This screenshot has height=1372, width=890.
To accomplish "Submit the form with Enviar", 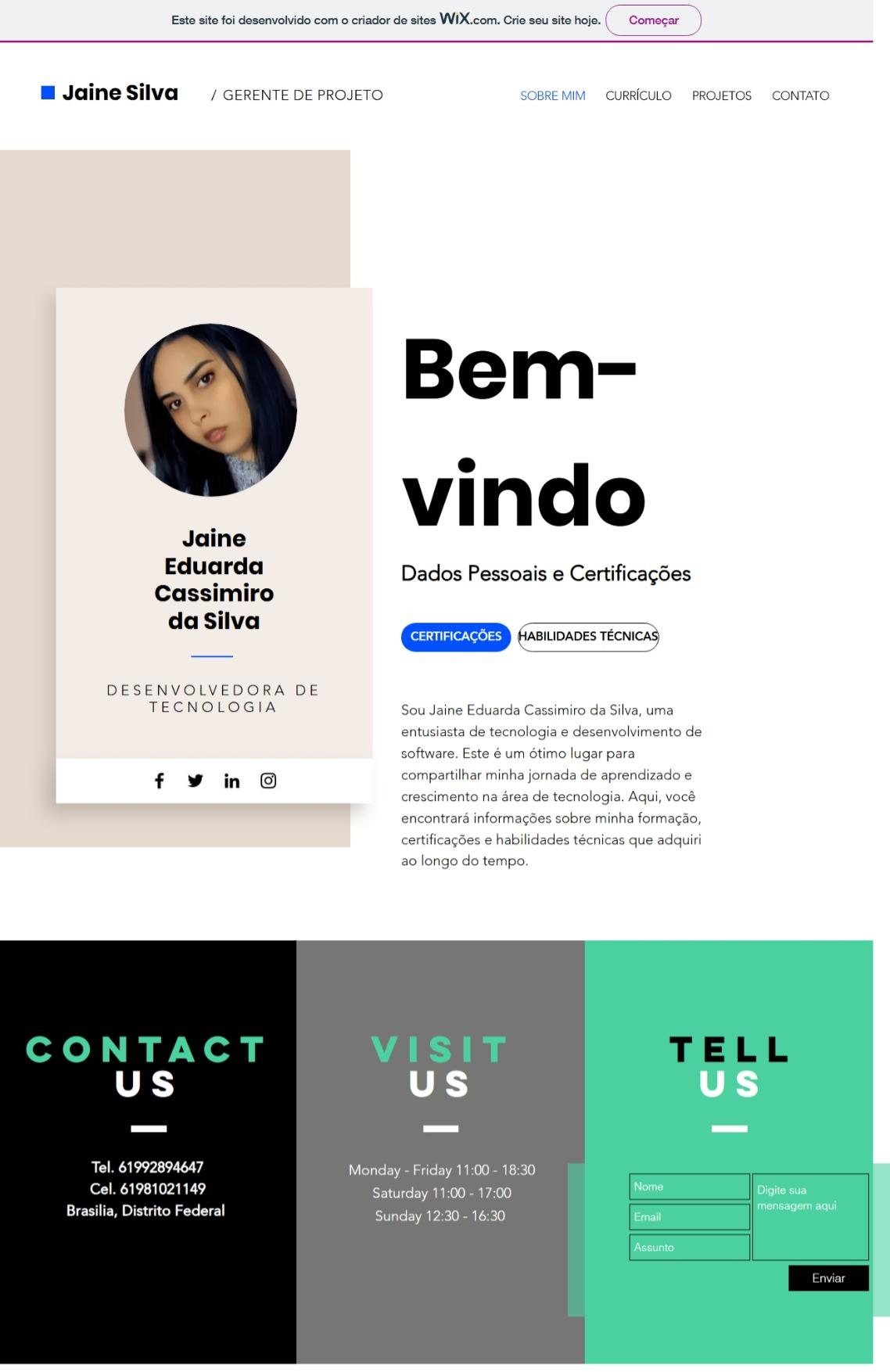I will 828,1278.
